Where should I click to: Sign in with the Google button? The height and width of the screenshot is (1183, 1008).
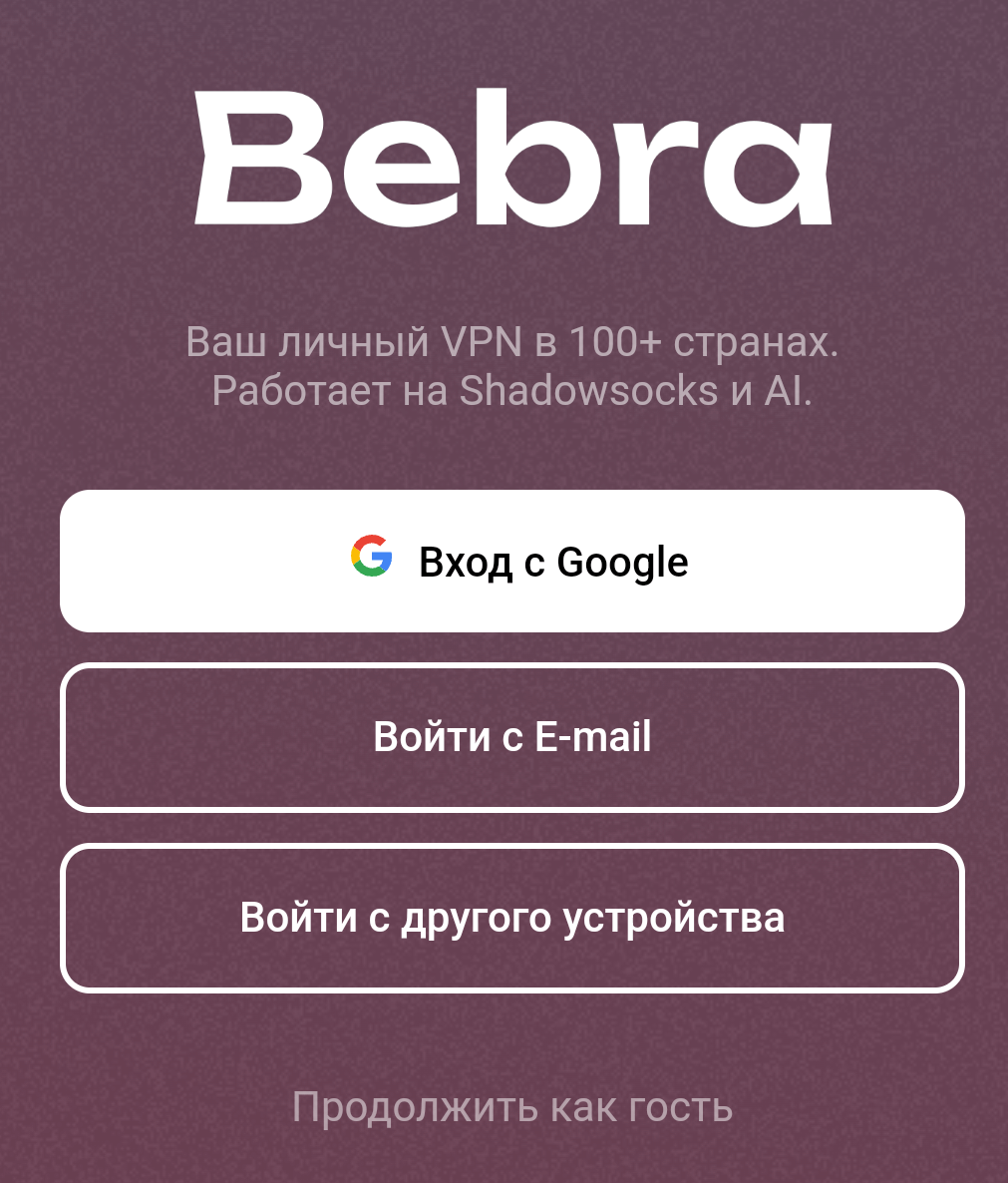point(511,562)
